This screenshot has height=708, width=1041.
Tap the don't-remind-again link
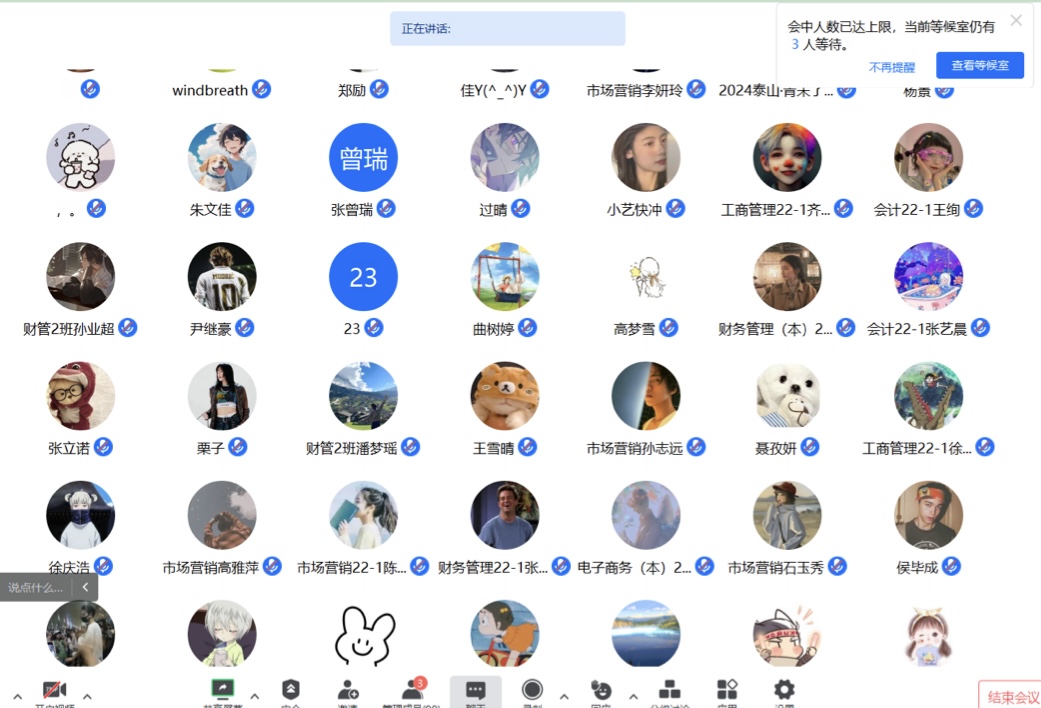(891, 67)
